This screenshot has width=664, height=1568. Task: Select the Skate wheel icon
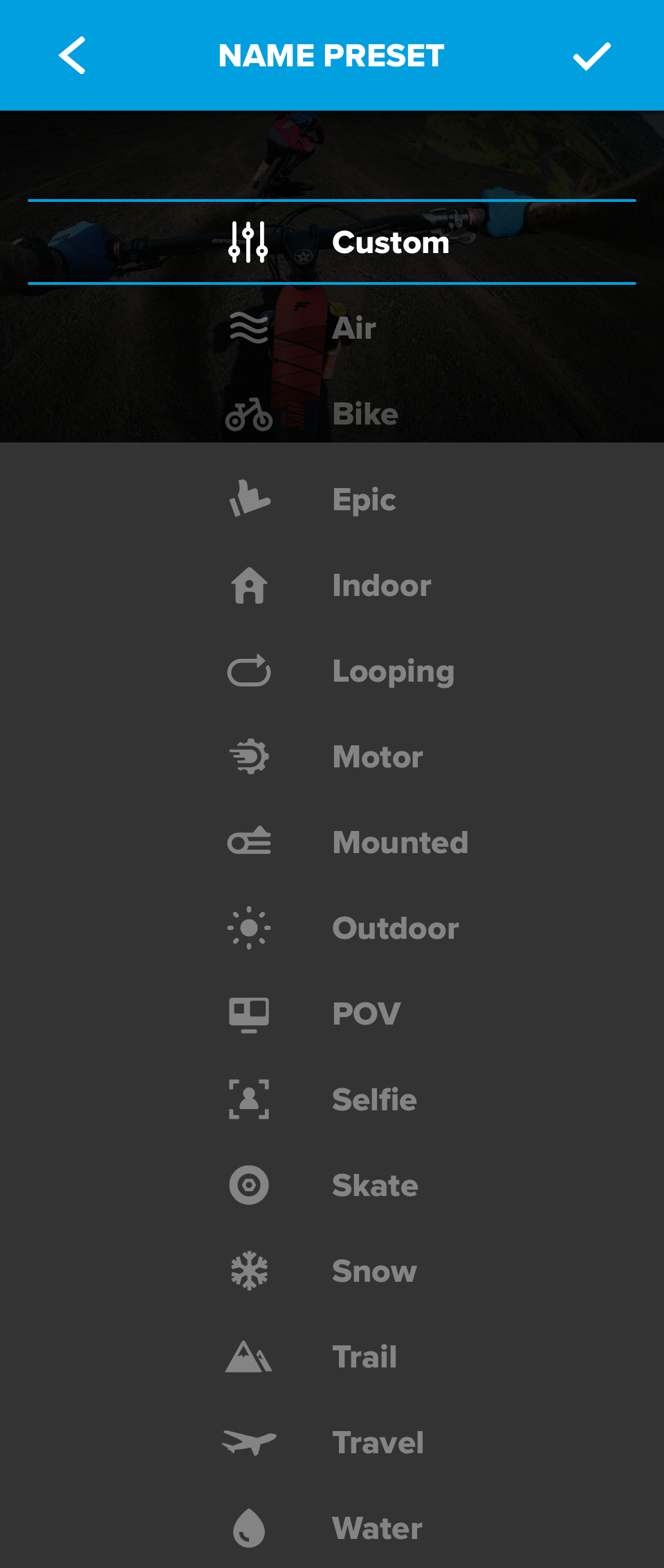(x=248, y=1185)
